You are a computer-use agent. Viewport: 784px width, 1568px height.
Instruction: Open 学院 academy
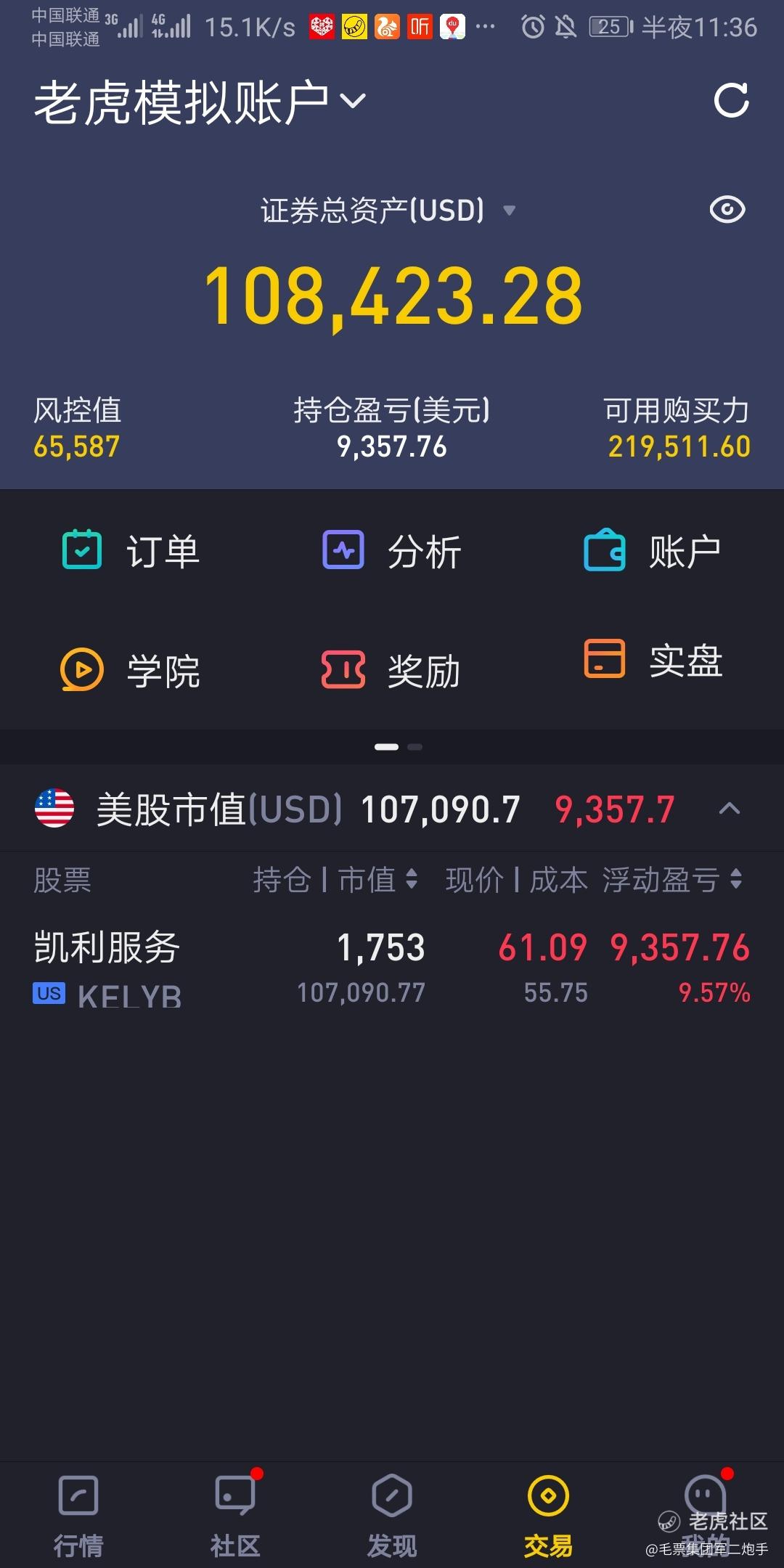(x=131, y=669)
